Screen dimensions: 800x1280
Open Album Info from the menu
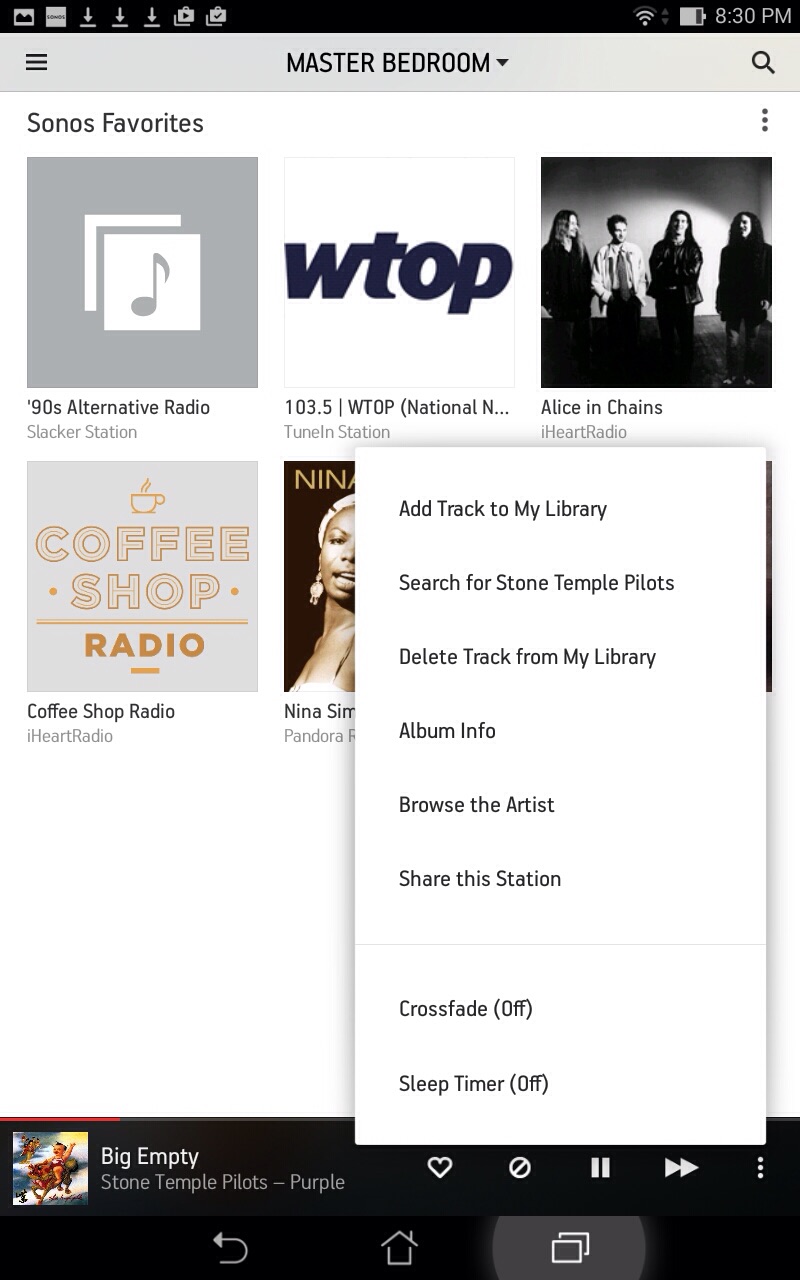pos(447,731)
